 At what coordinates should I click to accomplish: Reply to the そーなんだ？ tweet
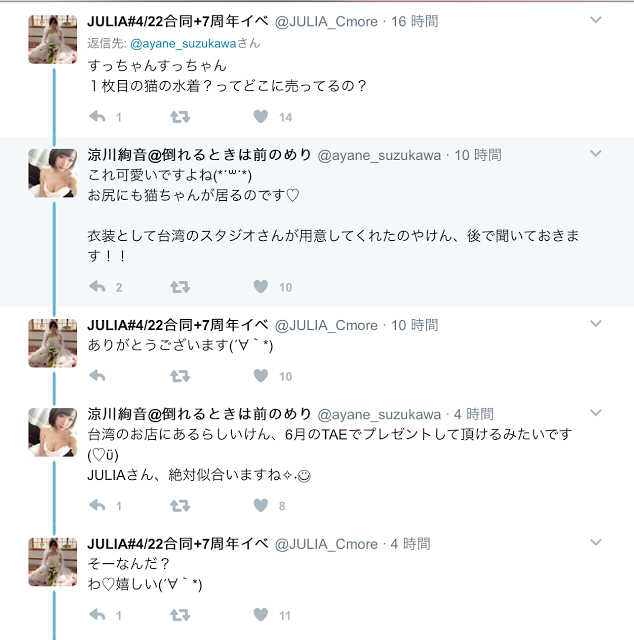98,615
